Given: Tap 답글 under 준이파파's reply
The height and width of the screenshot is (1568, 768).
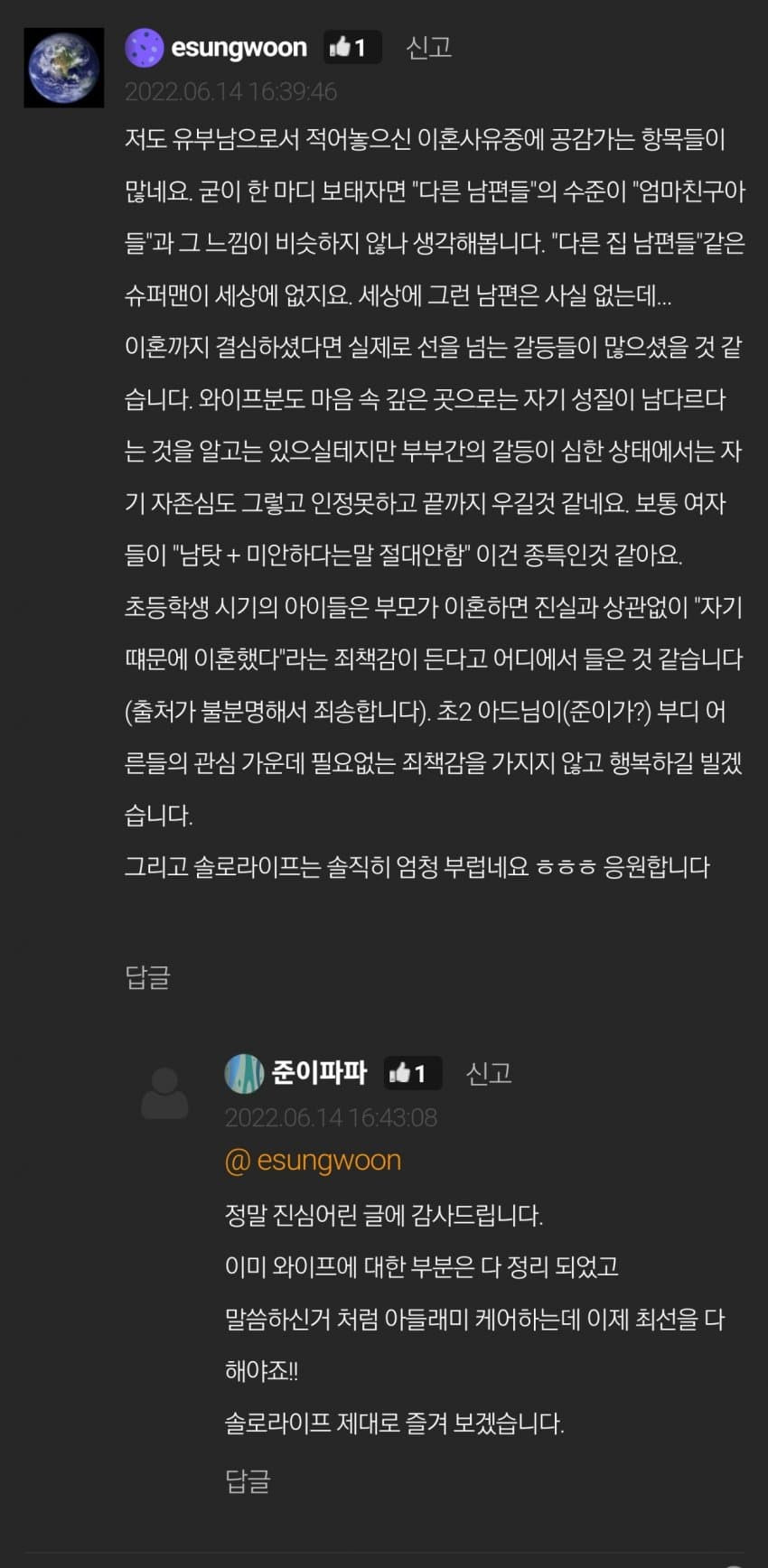Looking at the screenshot, I should pyautogui.click(x=248, y=1480).
